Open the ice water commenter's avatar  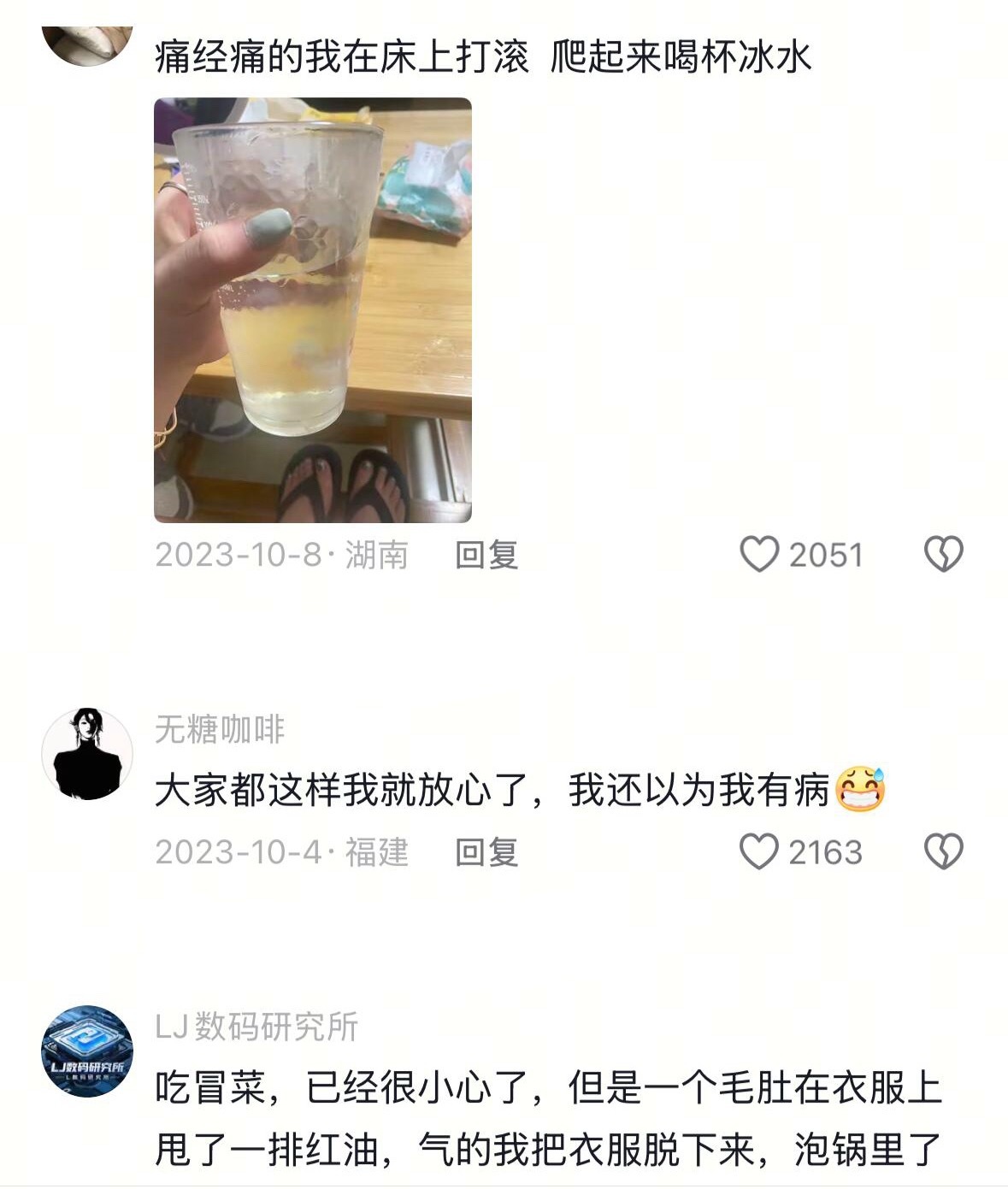87,44
